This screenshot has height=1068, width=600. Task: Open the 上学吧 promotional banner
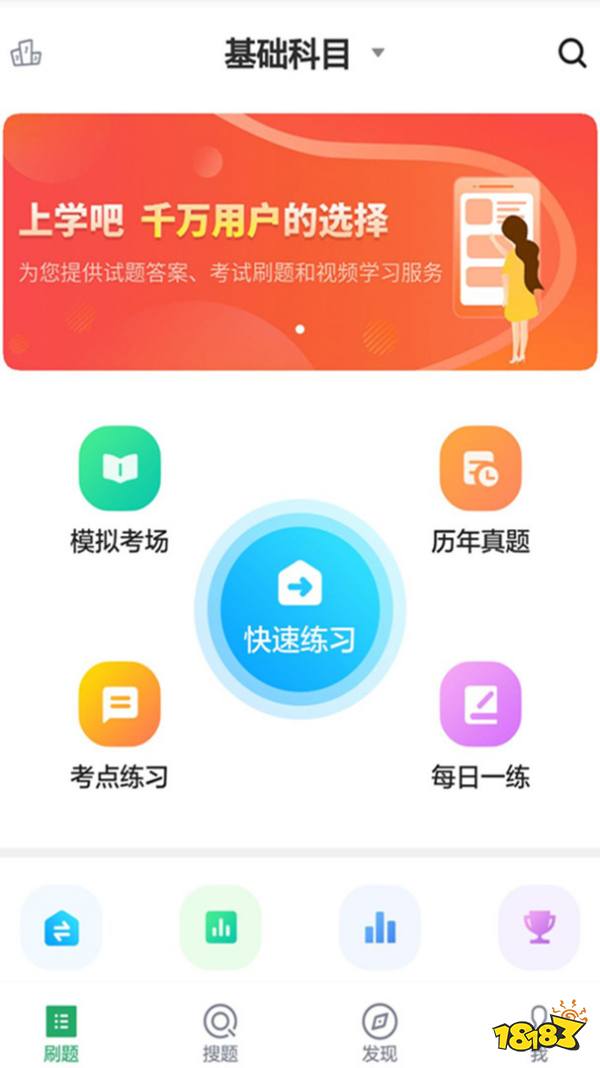pyautogui.click(x=300, y=242)
